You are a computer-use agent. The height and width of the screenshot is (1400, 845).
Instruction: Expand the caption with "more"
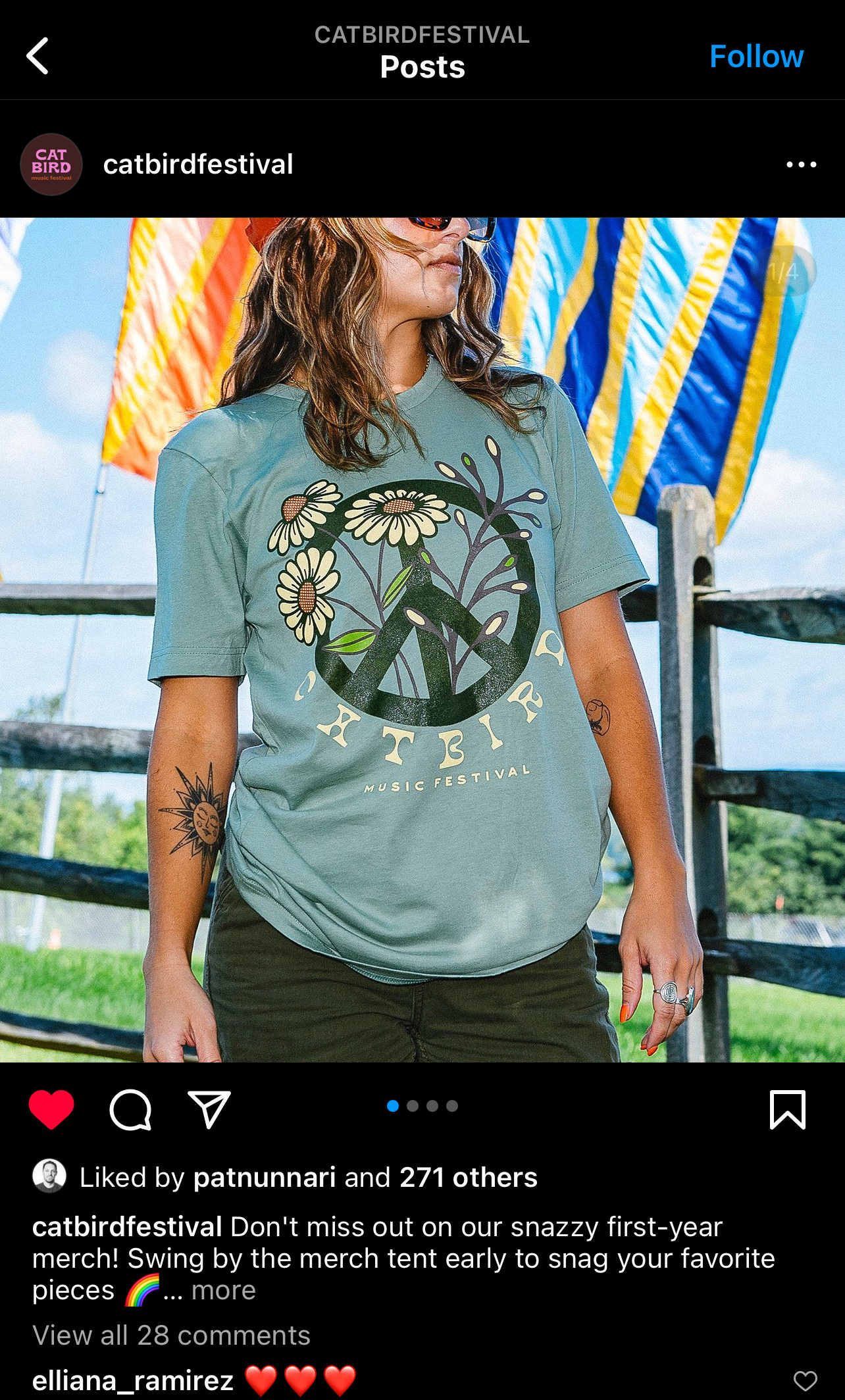[223, 1290]
